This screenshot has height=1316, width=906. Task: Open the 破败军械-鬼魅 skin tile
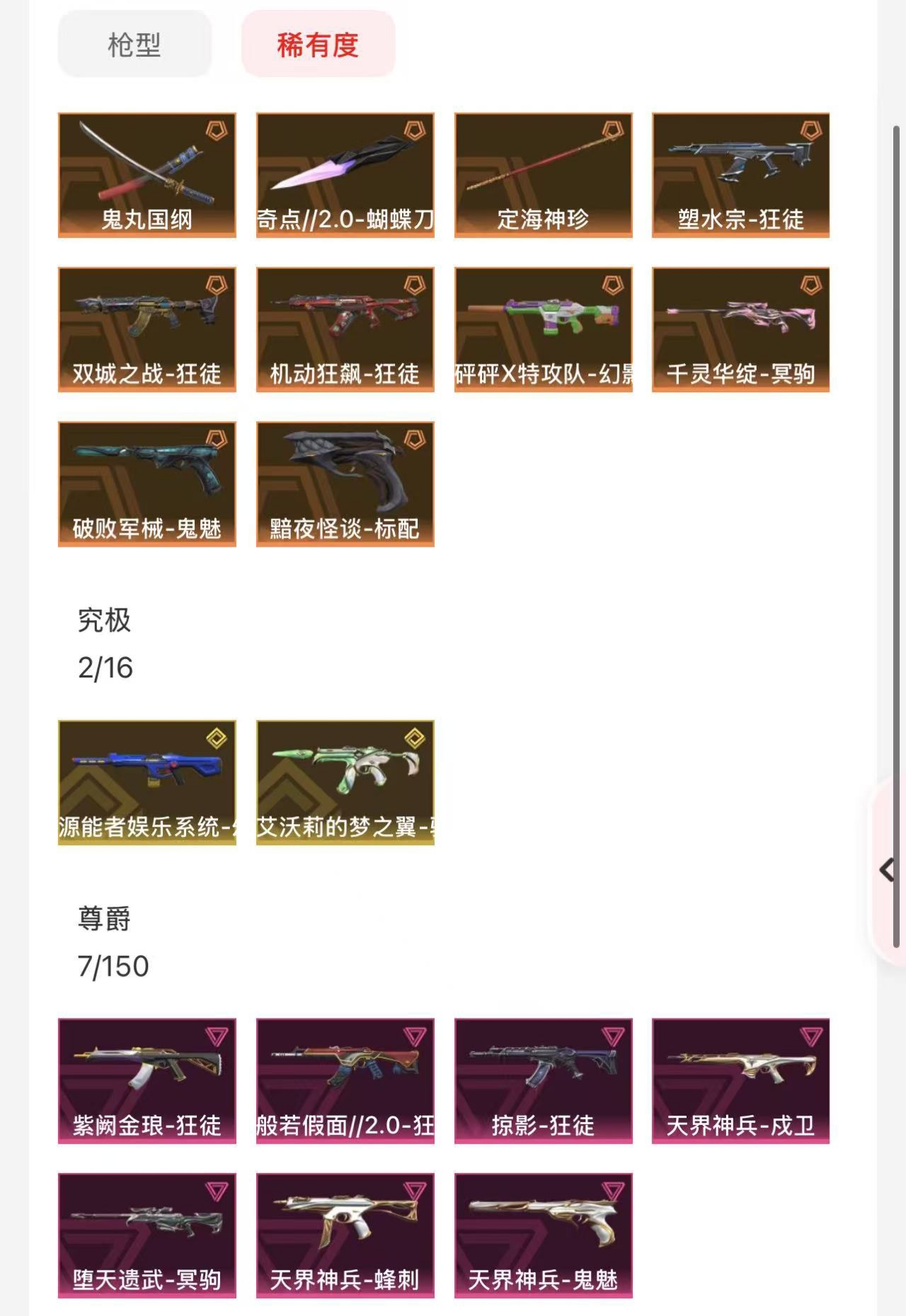[147, 484]
